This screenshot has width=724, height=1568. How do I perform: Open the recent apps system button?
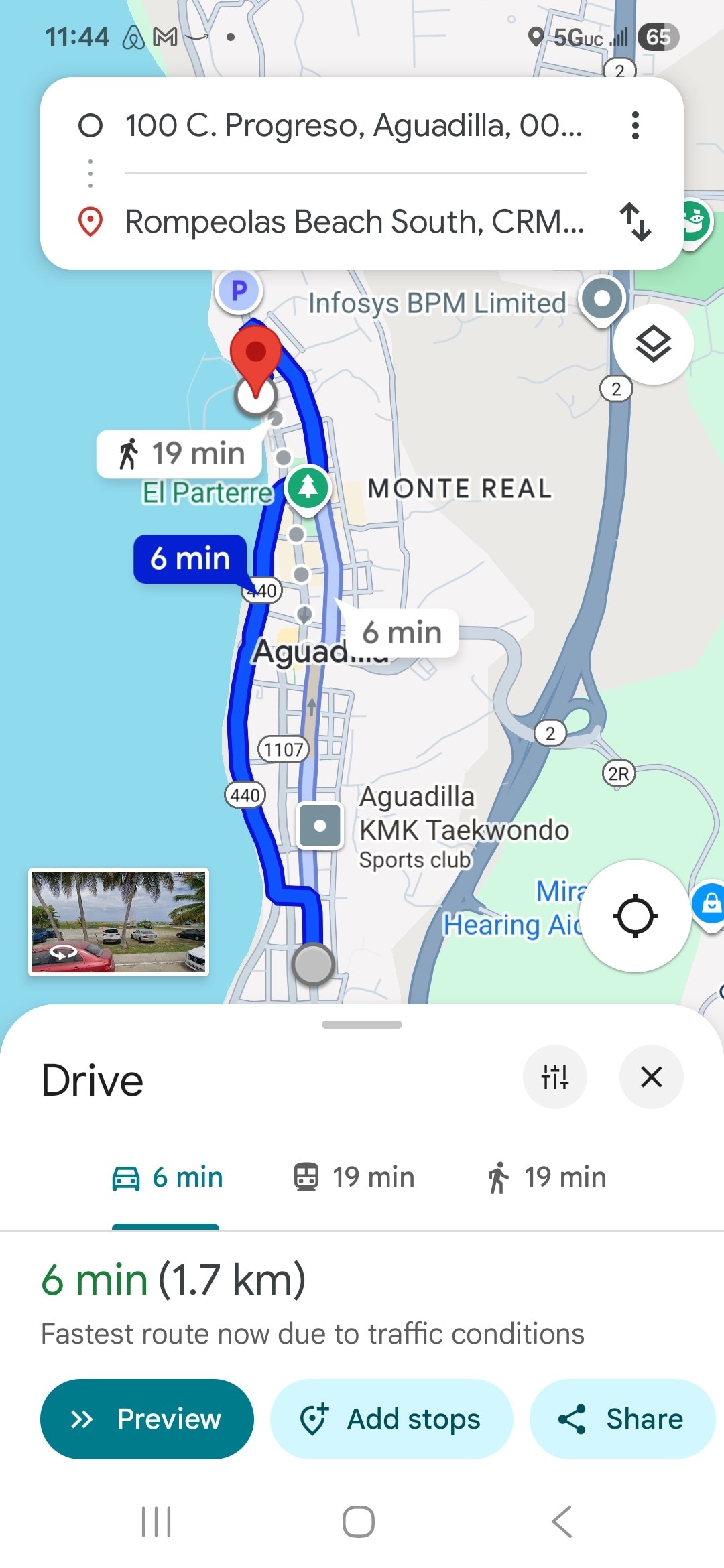(156, 1522)
